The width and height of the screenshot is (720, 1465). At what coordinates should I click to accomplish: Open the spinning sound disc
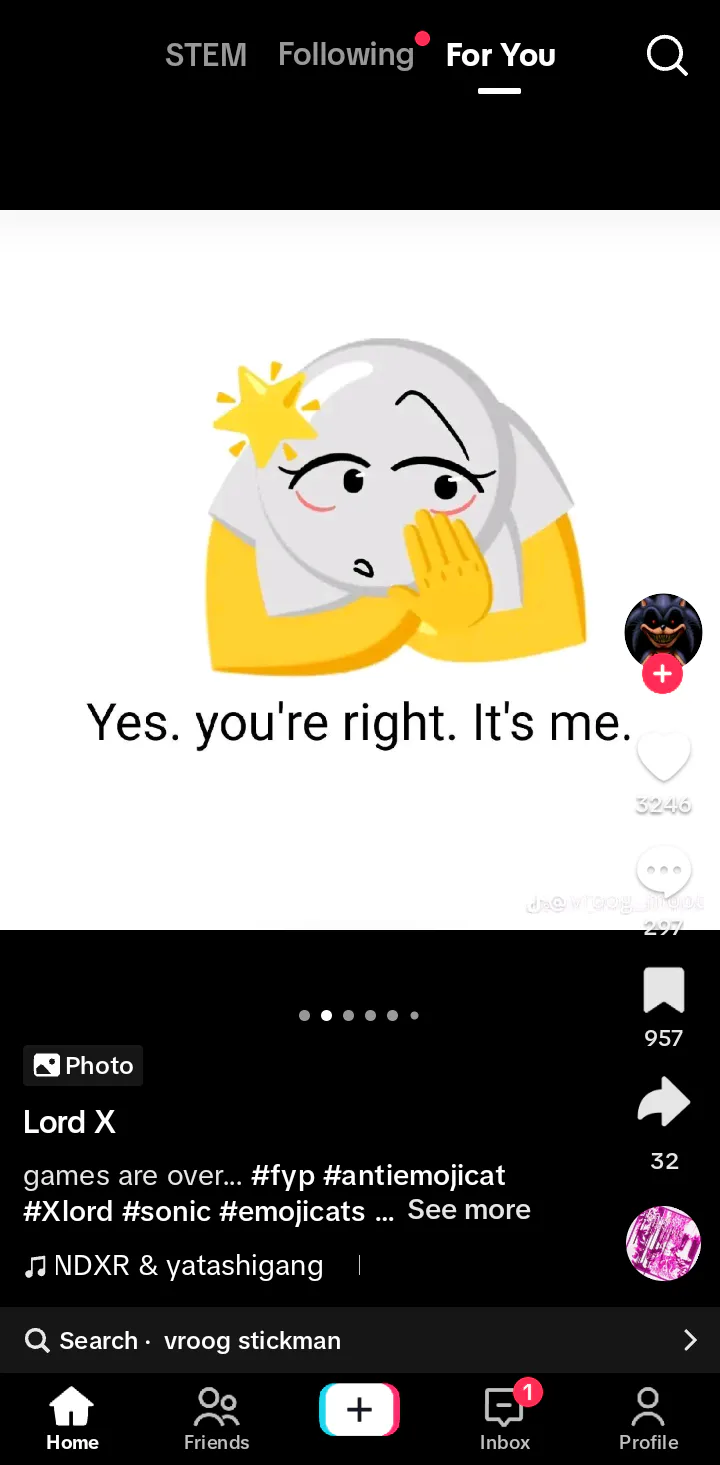tap(663, 1243)
